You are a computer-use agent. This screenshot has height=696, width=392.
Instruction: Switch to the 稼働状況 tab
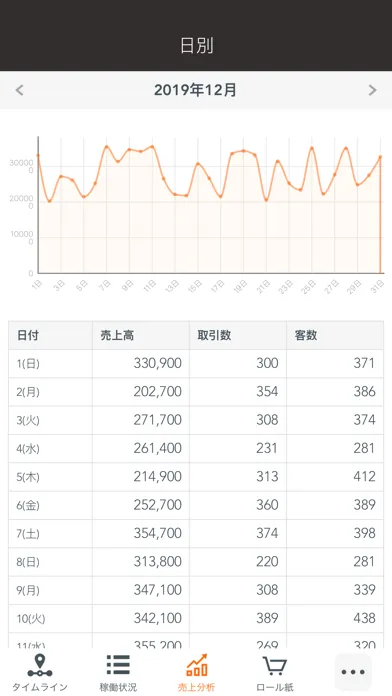coord(118,672)
